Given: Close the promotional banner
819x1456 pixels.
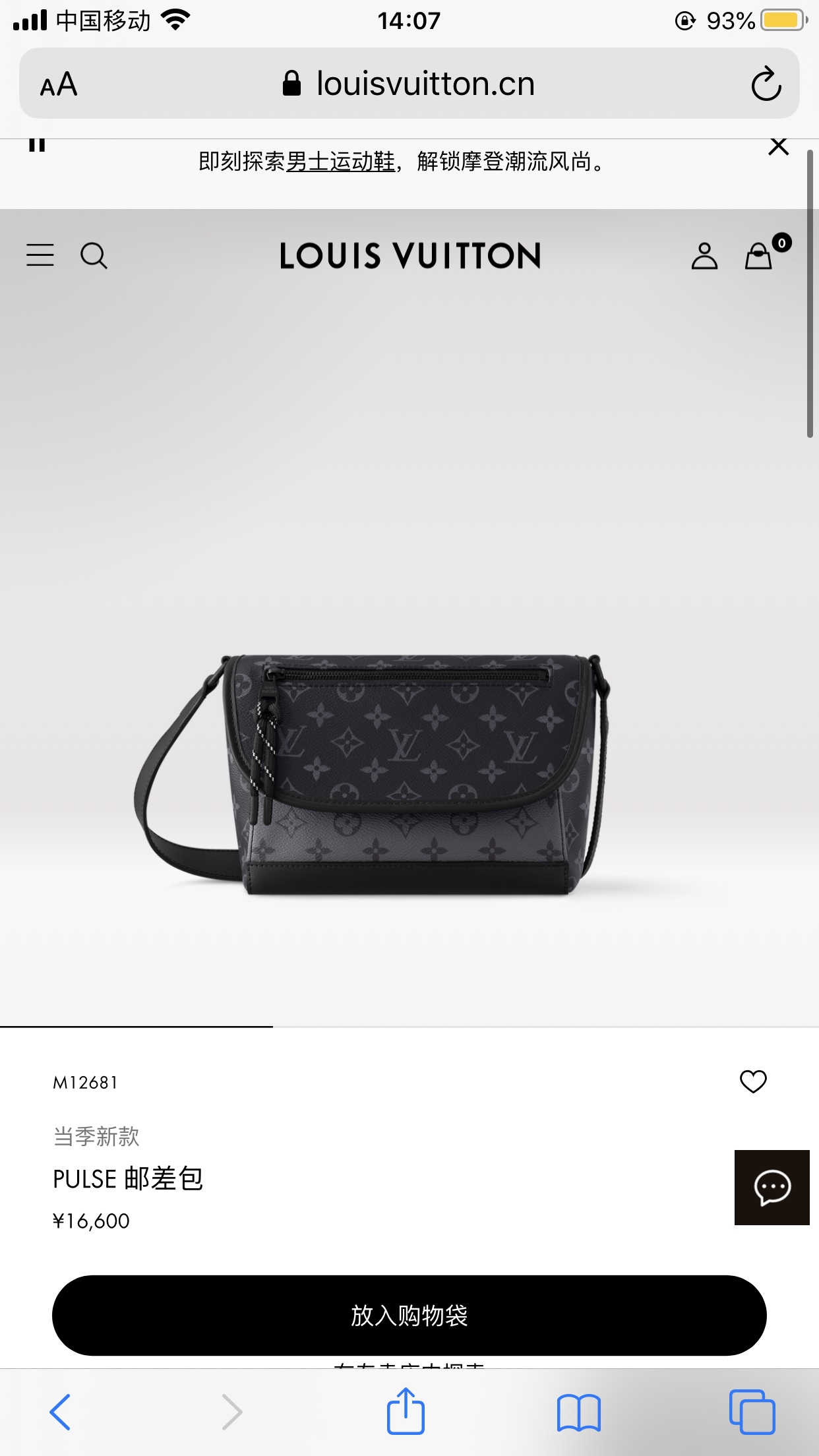Looking at the screenshot, I should [x=778, y=146].
